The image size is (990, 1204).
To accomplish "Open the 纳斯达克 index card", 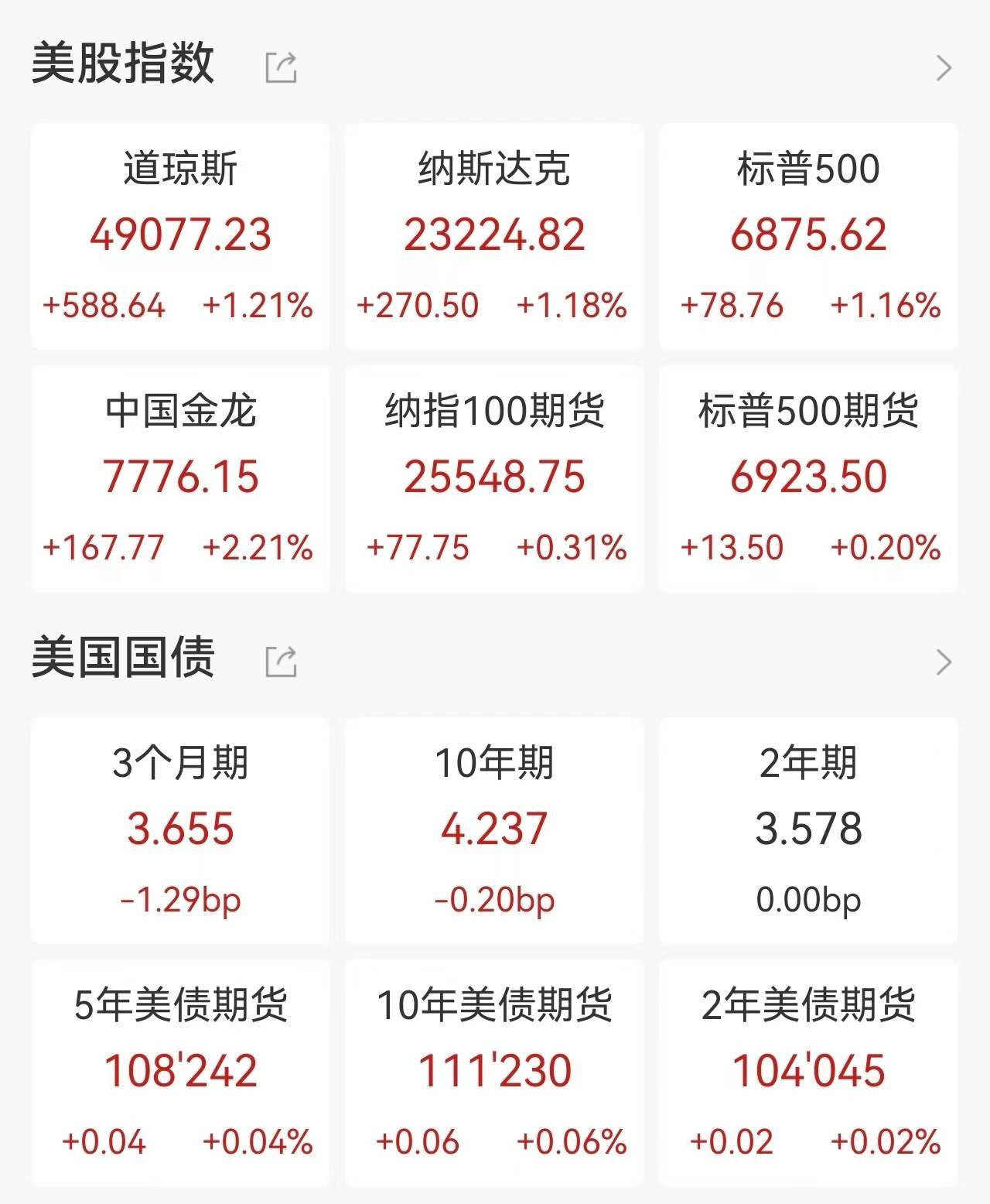I will pyautogui.click(x=494, y=236).
